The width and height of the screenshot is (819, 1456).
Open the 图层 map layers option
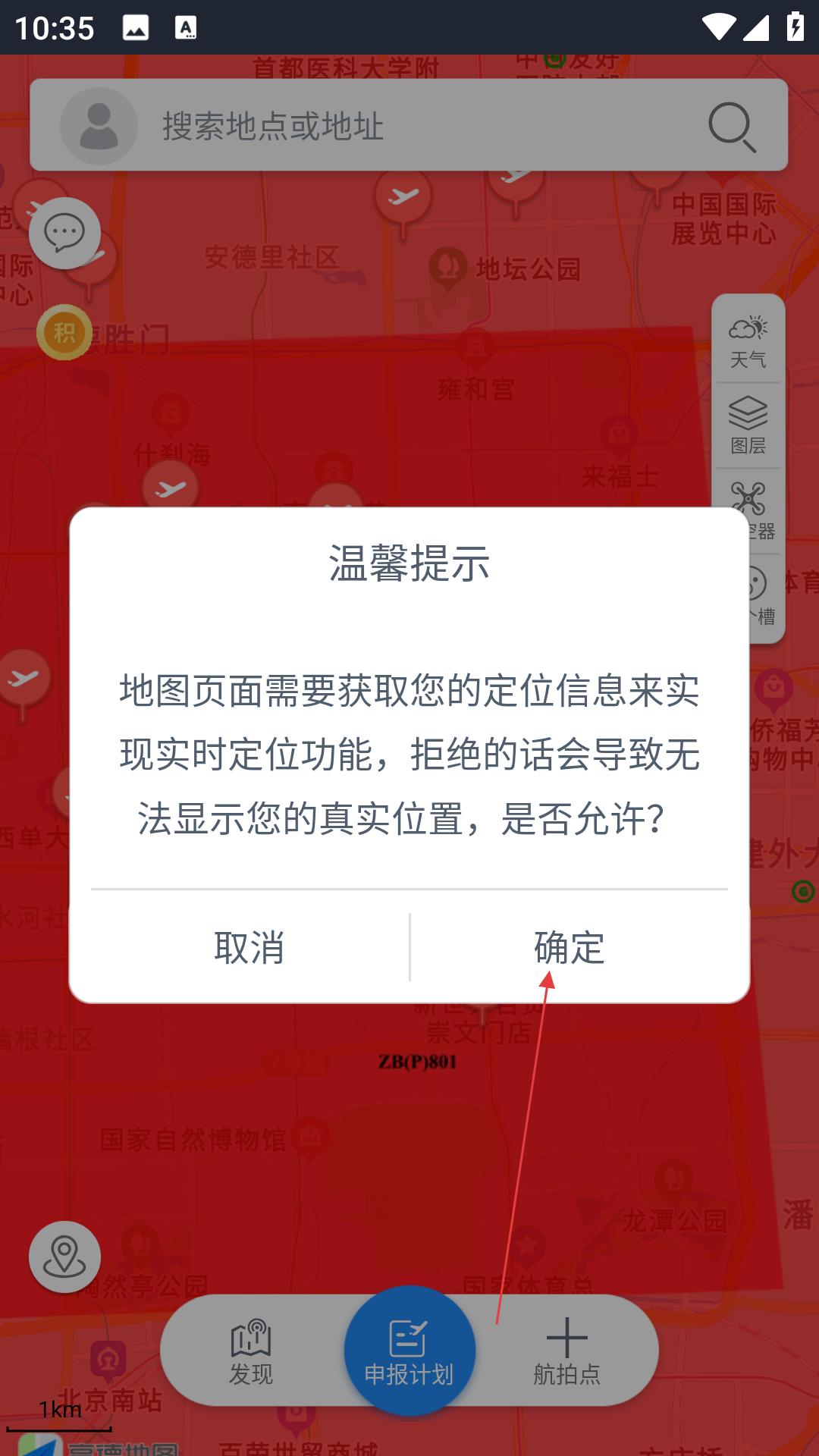[748, 425]
